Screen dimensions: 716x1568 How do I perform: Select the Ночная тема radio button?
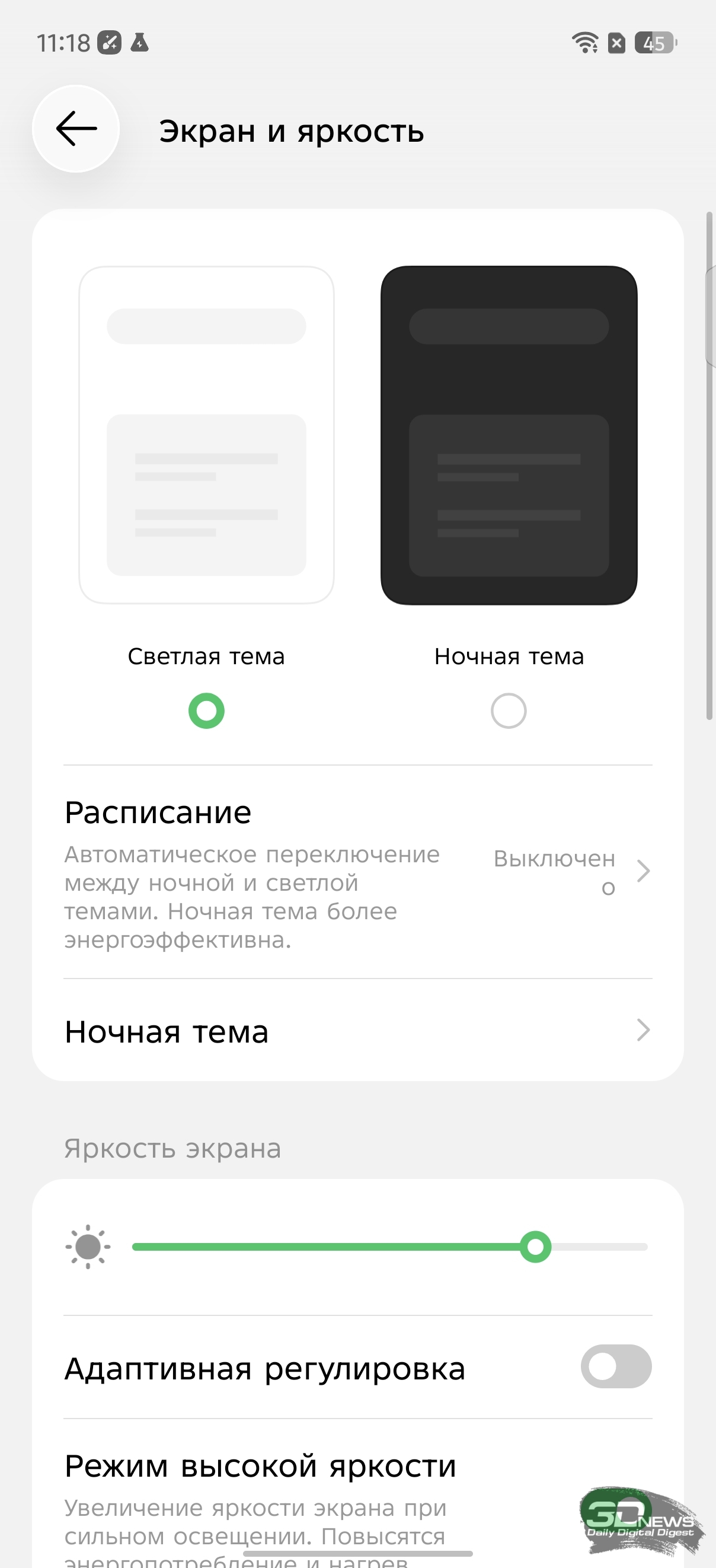point(509,710)
